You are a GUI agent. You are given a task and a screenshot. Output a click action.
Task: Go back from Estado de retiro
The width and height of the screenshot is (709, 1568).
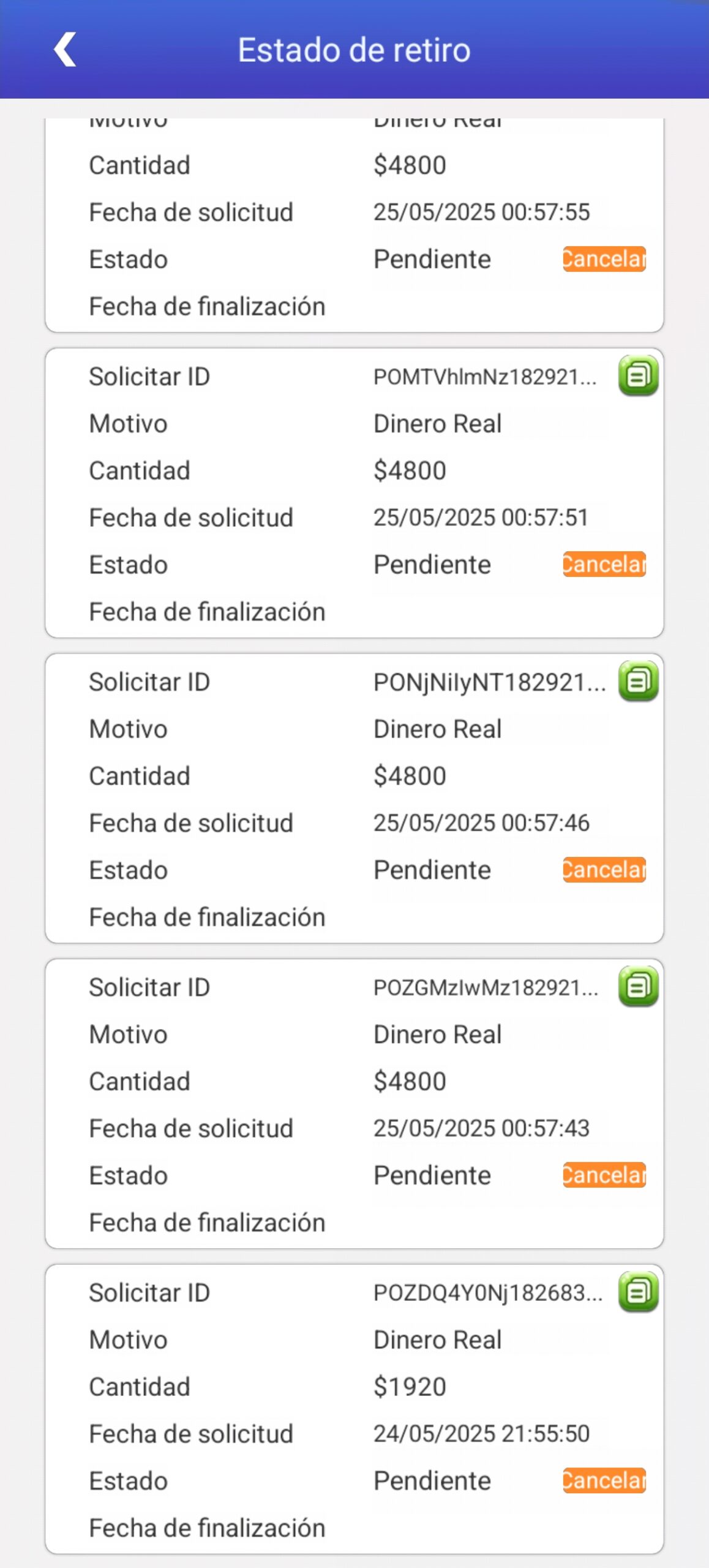tap(65, 50)
